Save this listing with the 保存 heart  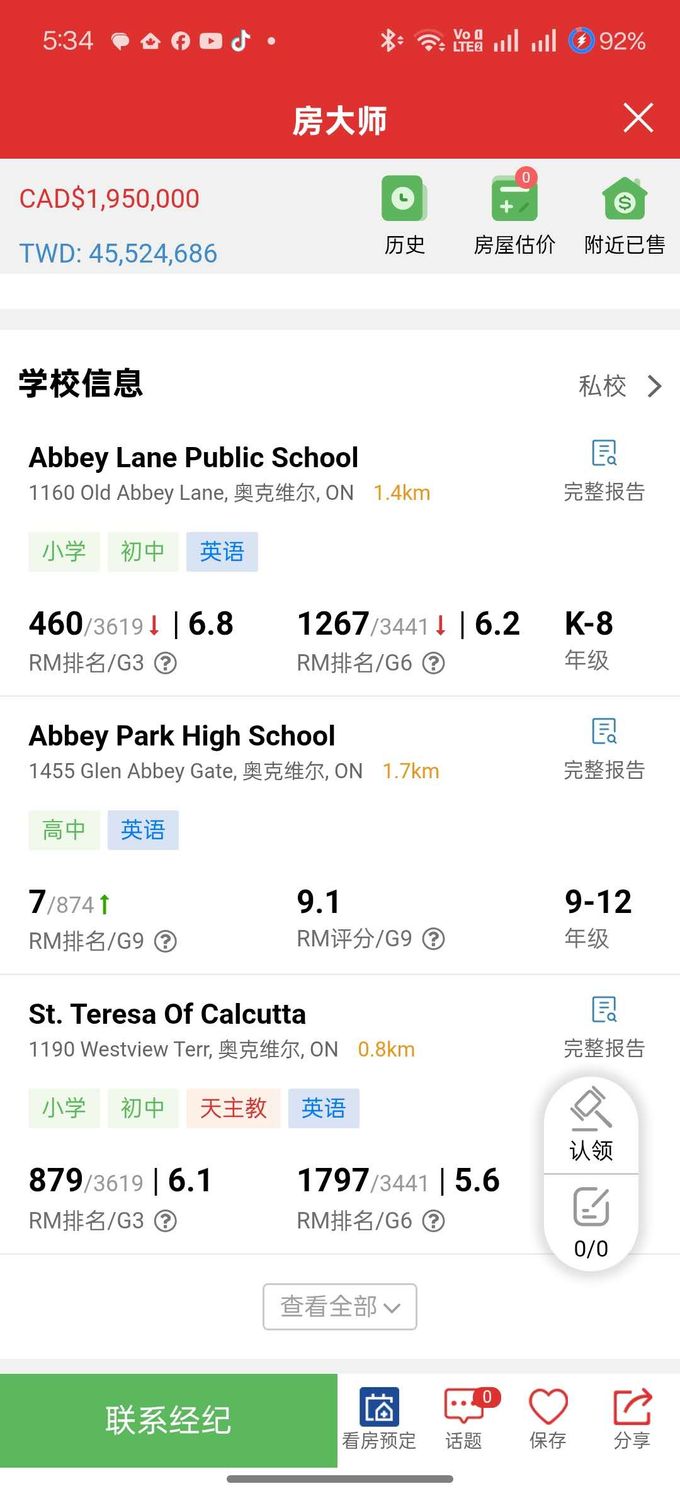coord(548,1420)
